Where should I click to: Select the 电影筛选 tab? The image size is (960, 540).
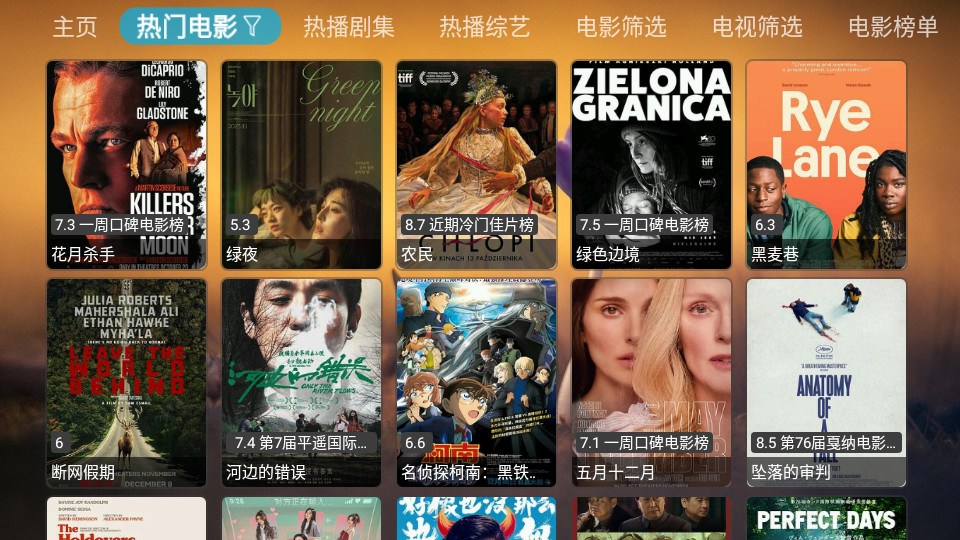click(621, 27)
